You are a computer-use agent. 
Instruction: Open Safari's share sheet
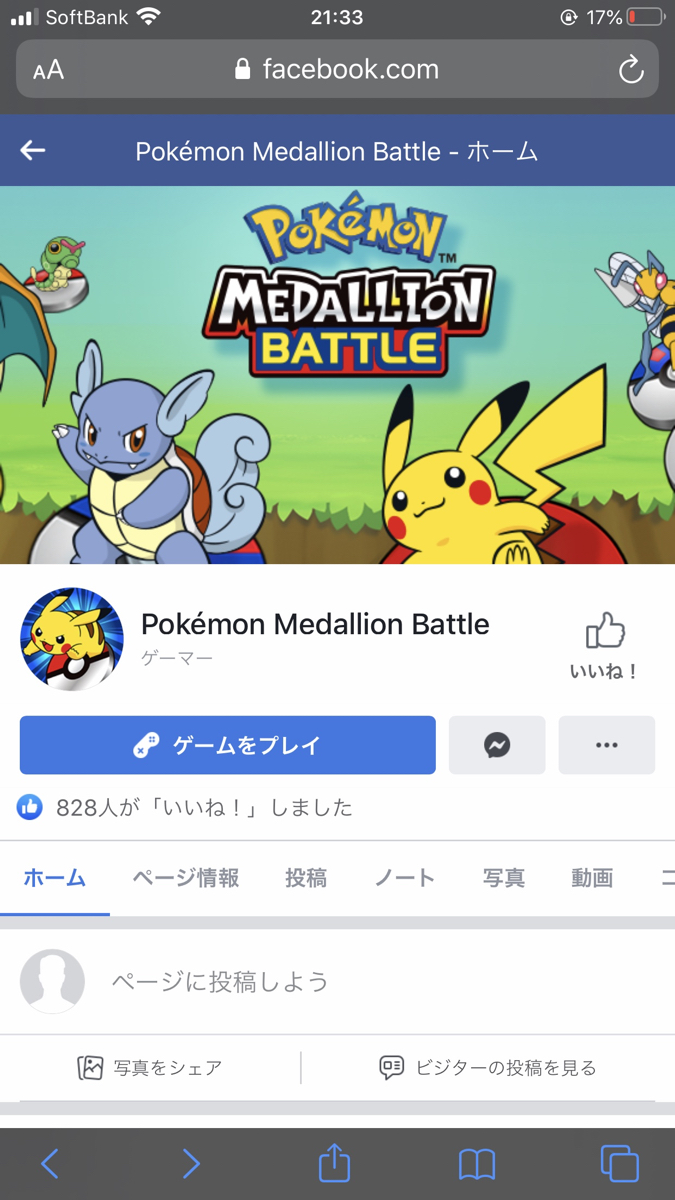point(334,1163)
